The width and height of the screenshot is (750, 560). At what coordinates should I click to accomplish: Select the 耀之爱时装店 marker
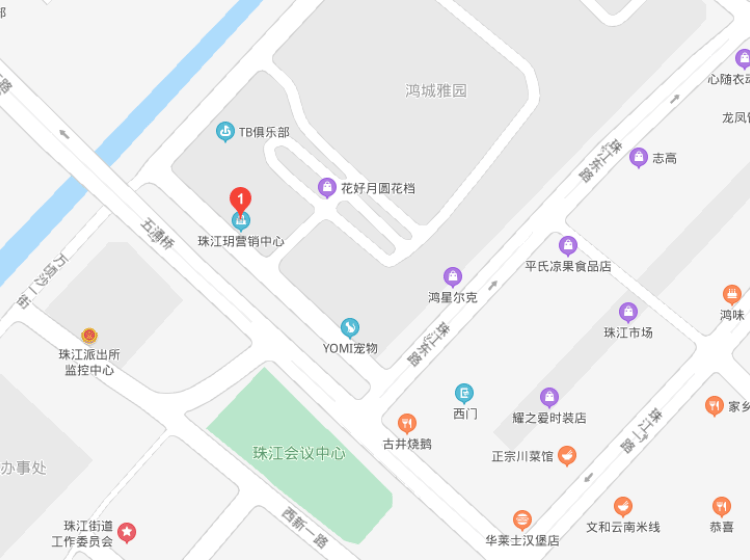tap(549, 397)
